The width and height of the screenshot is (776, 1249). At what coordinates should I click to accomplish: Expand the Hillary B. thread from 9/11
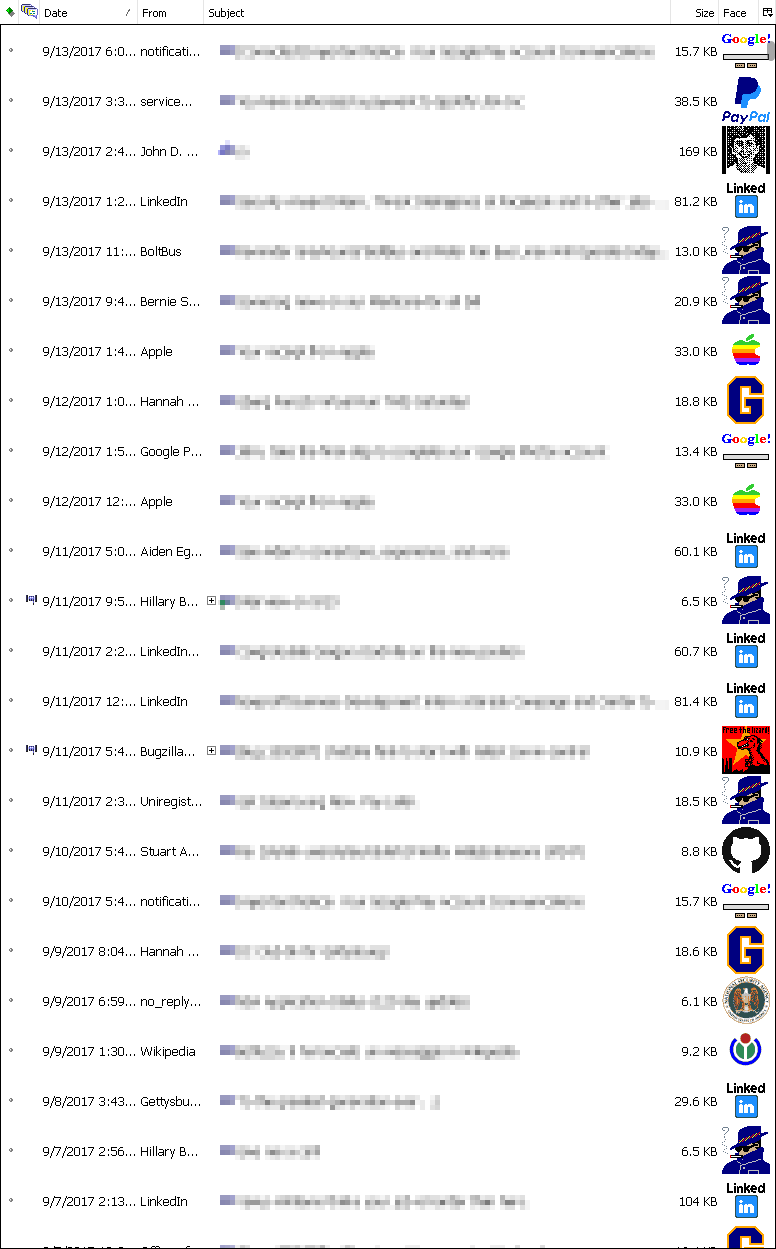211,601
